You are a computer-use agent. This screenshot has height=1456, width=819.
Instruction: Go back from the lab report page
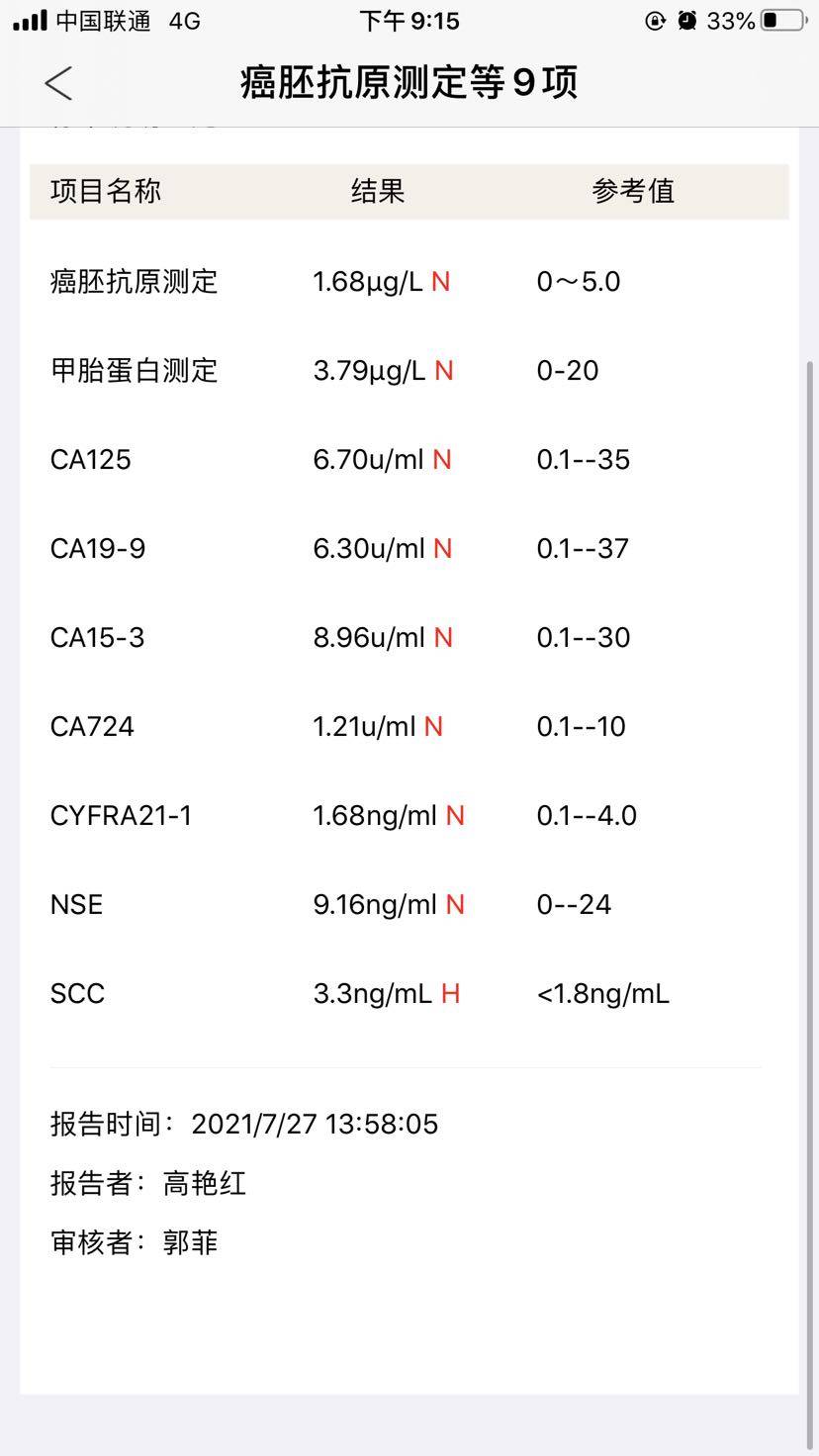point(58,83)
